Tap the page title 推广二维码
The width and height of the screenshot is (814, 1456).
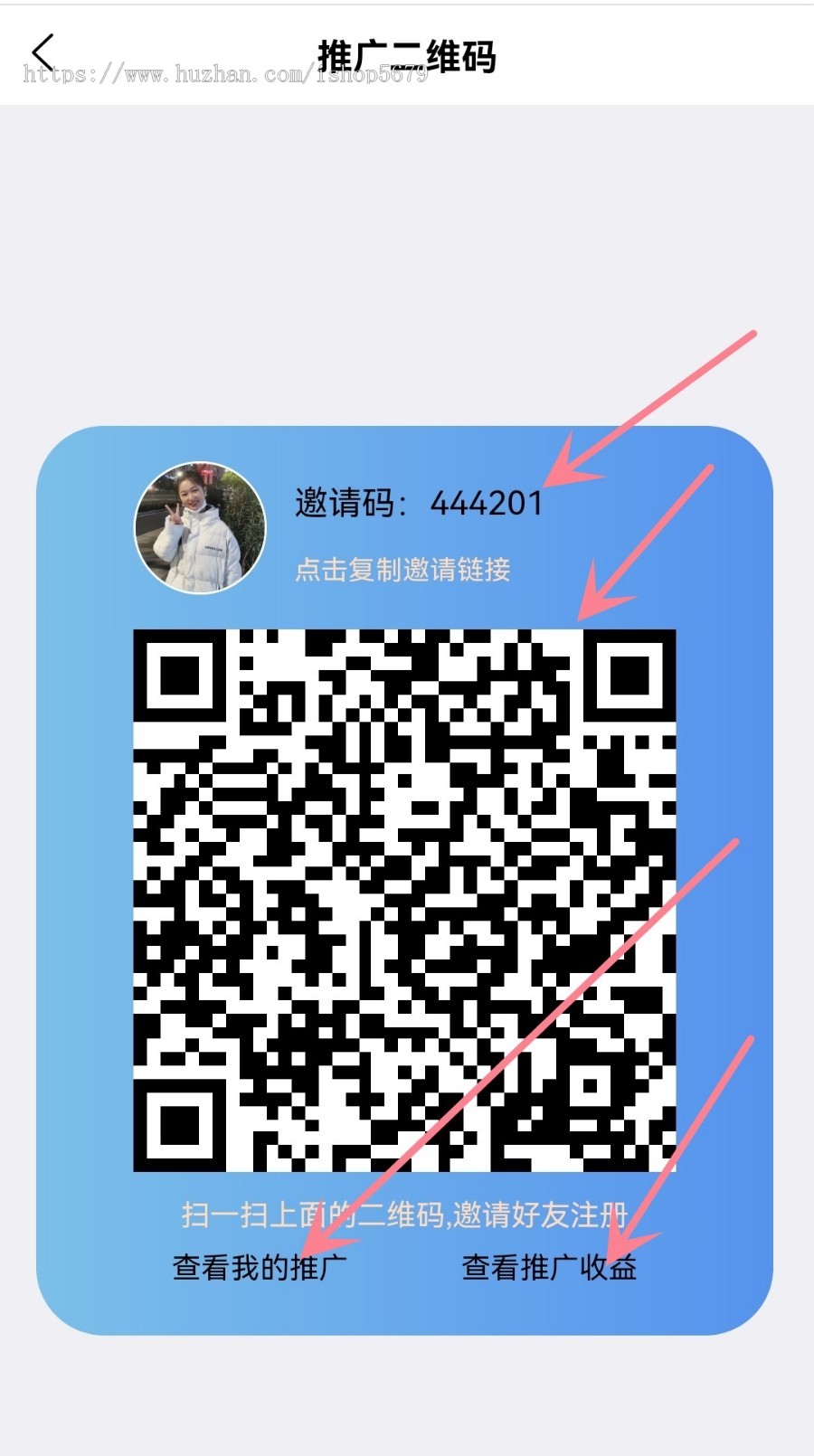click(x=409, y=56)
